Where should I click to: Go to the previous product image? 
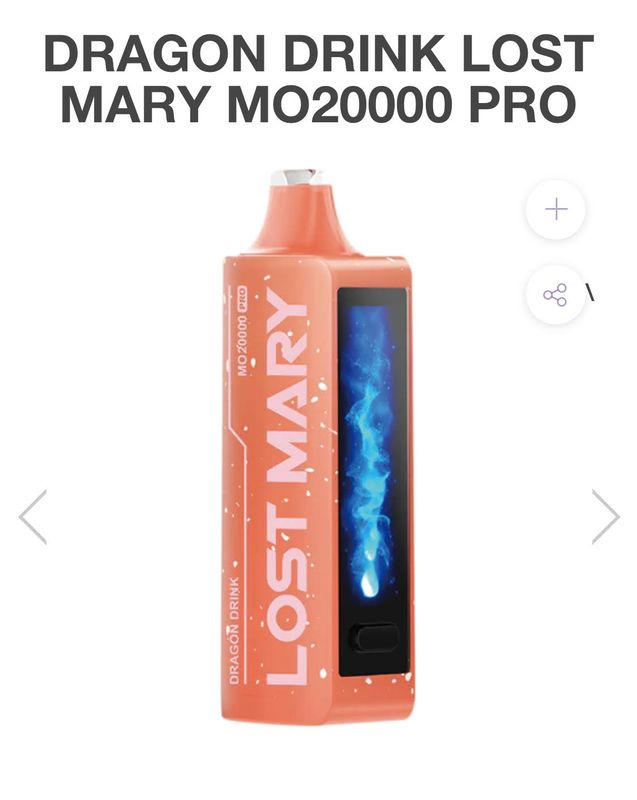click(x=33, y=517)
